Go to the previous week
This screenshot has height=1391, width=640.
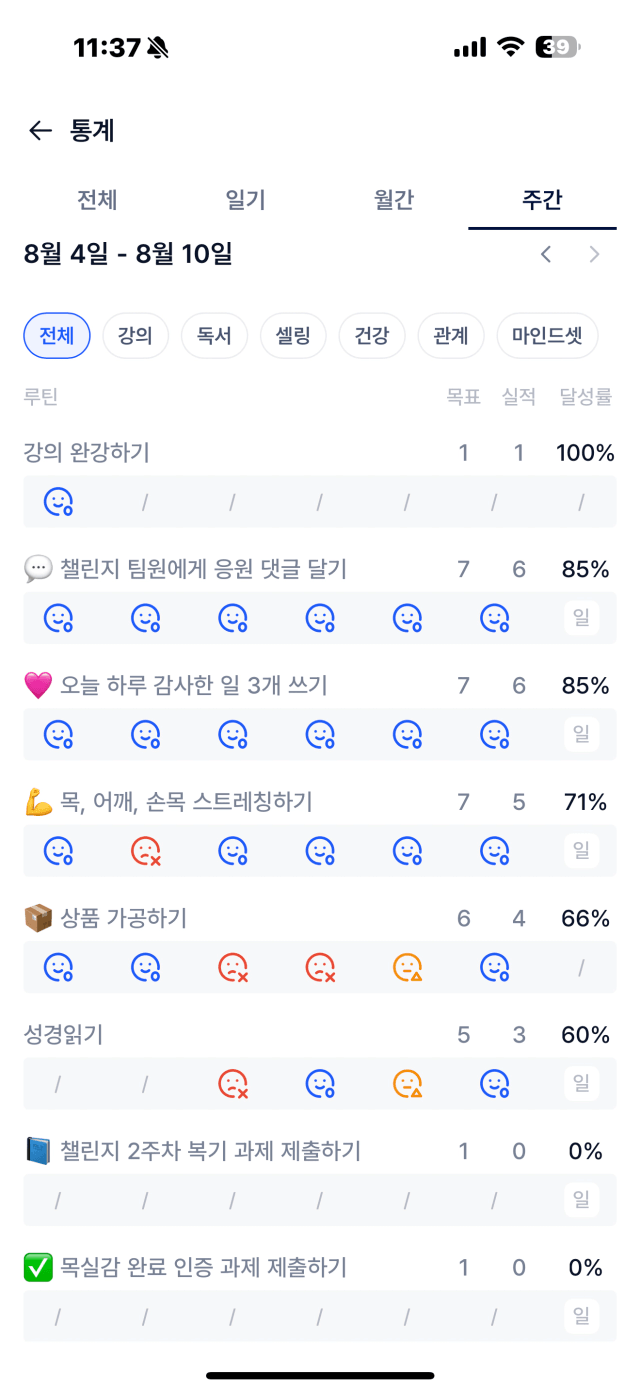[546, 254]
